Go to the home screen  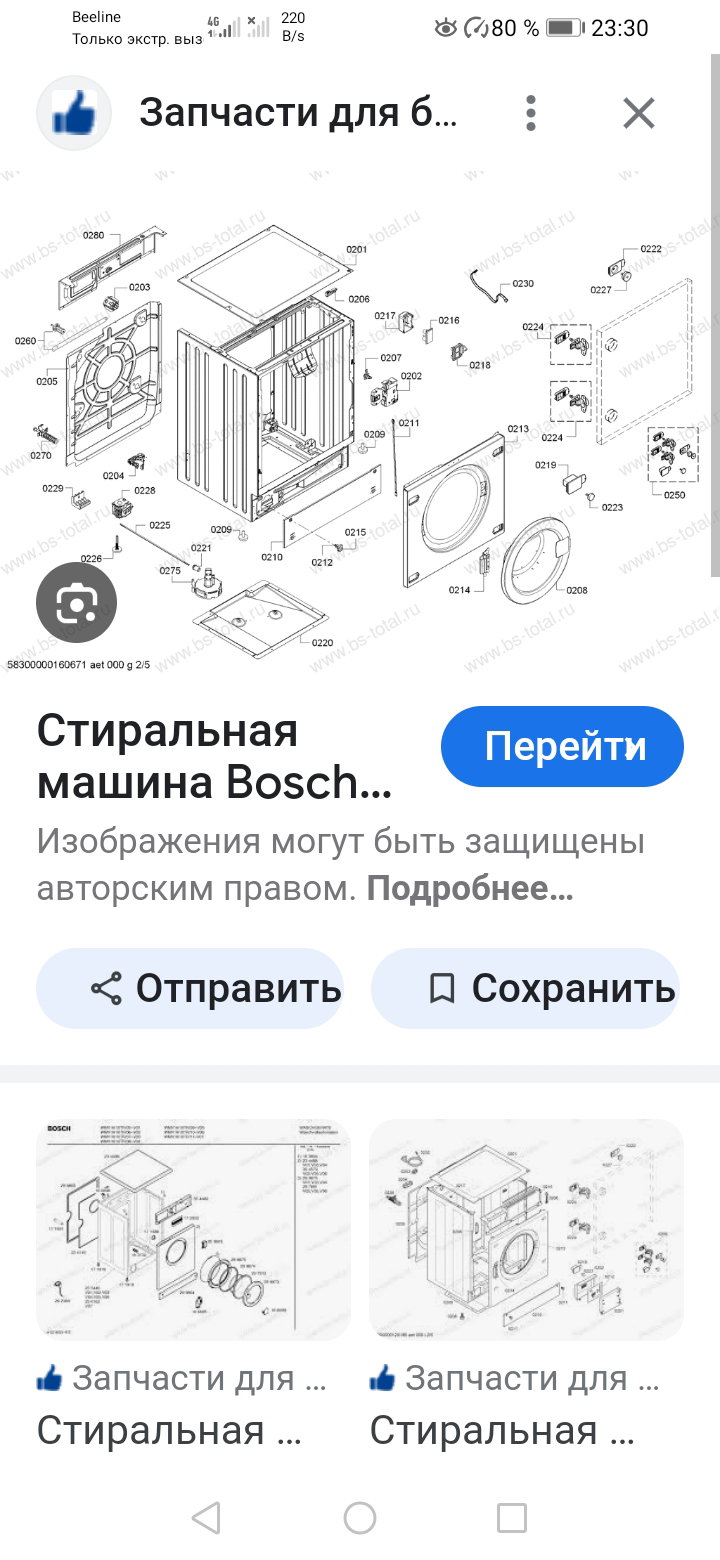tap(360, 1518)
